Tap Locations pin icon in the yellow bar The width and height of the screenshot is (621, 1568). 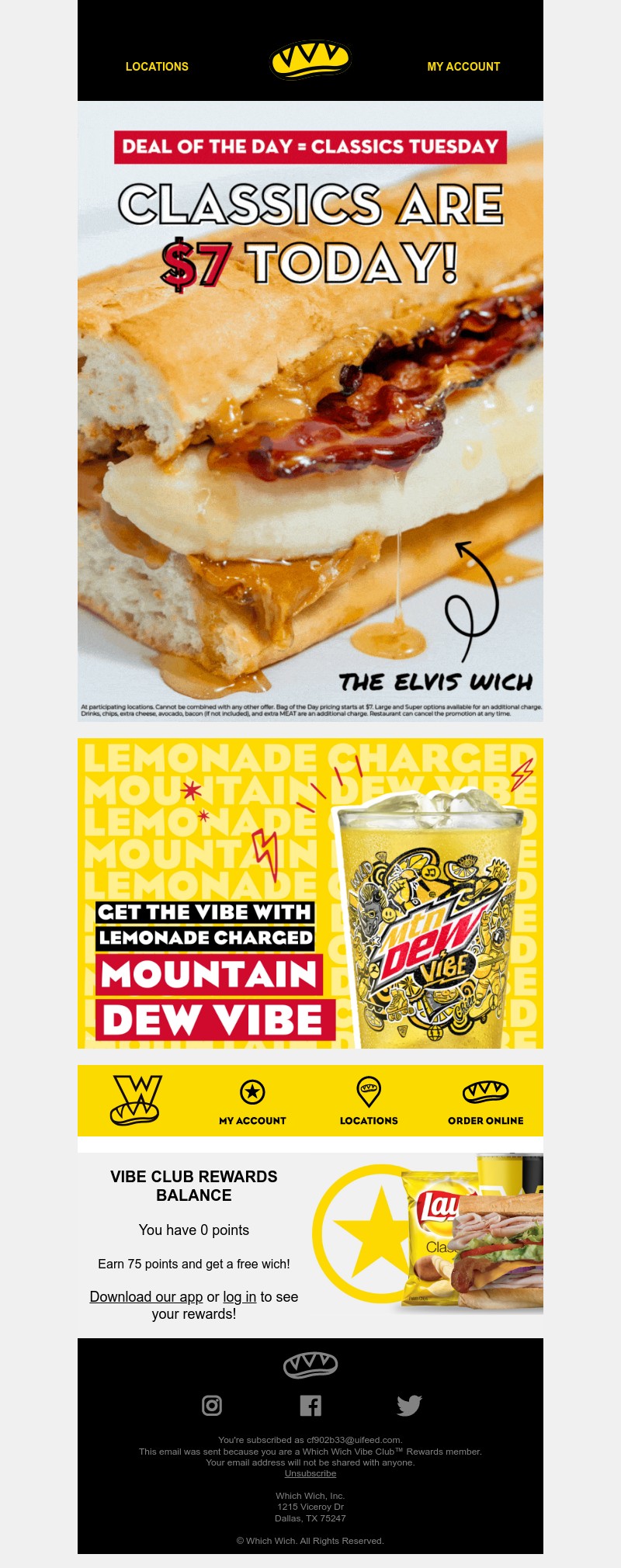click(x=369, y=1092)
